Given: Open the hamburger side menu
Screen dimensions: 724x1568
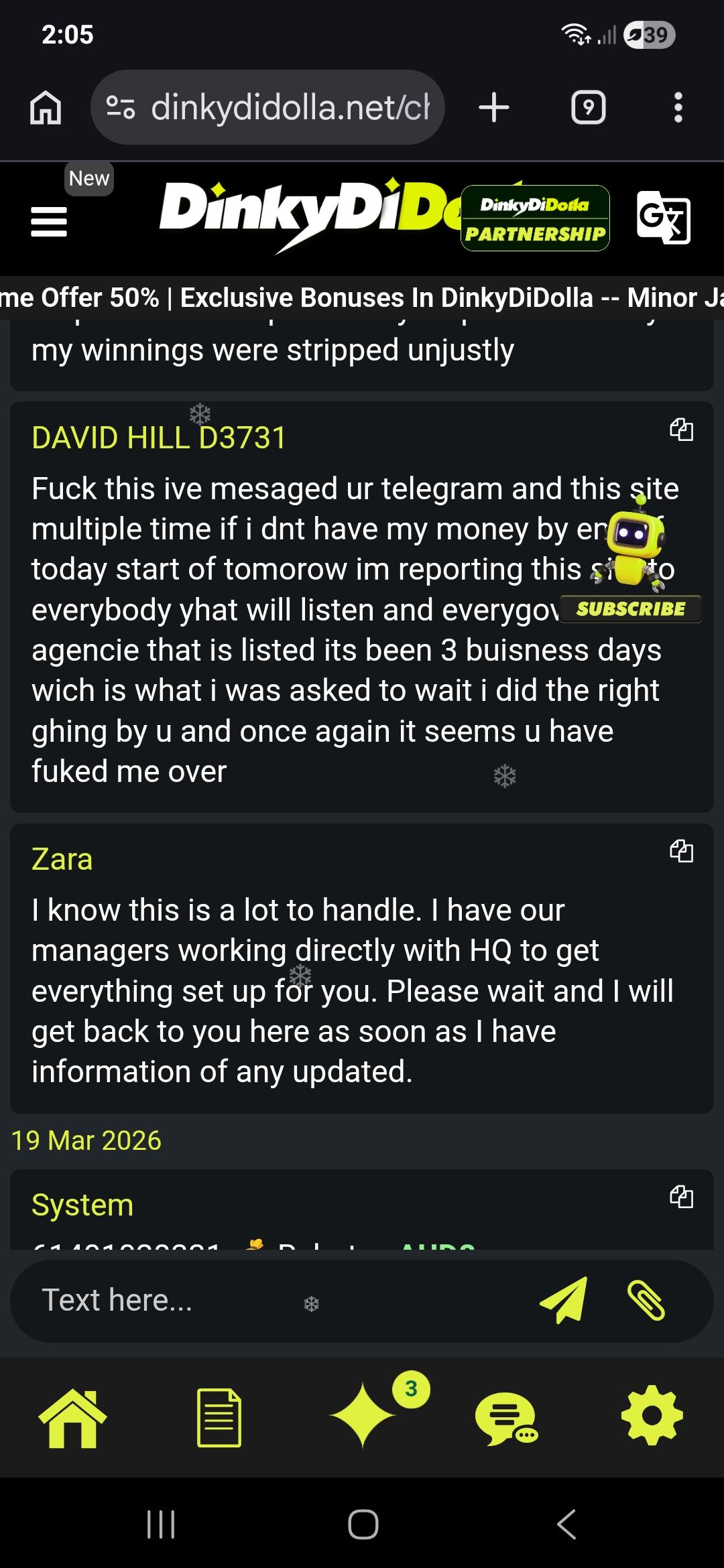Looking at the screenshot, I should coord(49,221).
